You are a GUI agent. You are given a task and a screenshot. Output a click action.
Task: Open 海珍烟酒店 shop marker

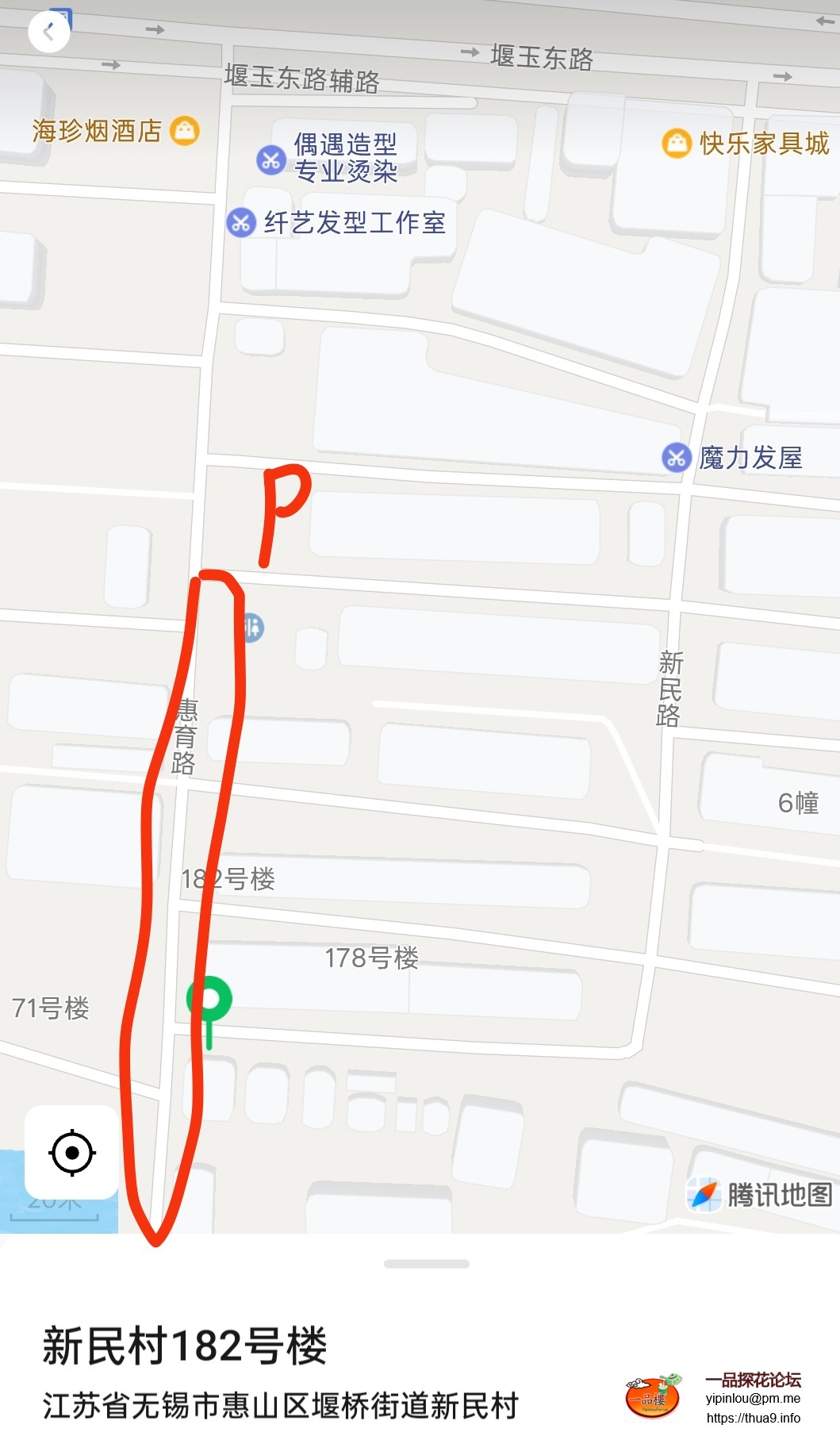tap(185, 130)
